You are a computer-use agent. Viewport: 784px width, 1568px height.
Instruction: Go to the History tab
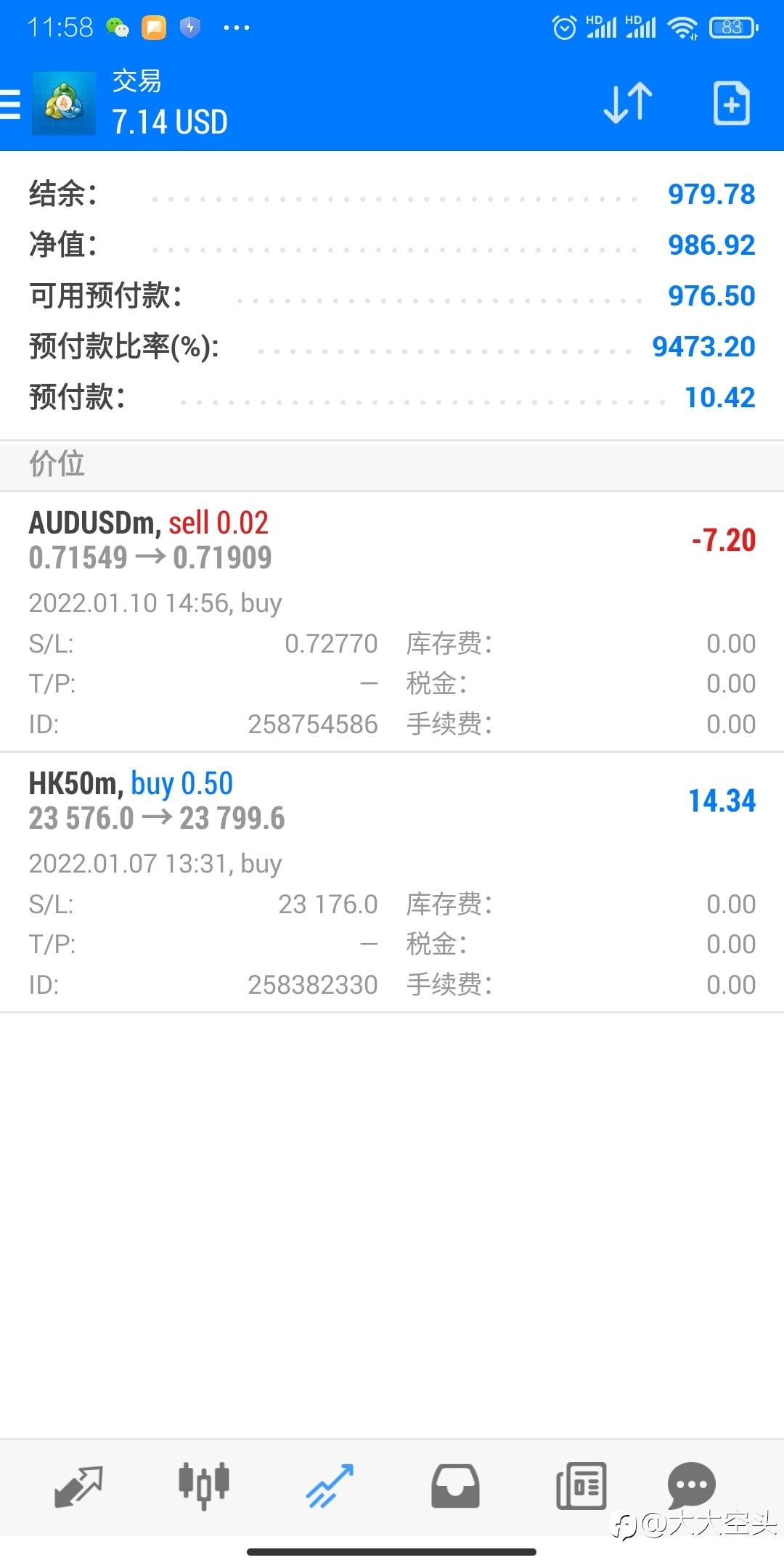(x=455, y=1485)
